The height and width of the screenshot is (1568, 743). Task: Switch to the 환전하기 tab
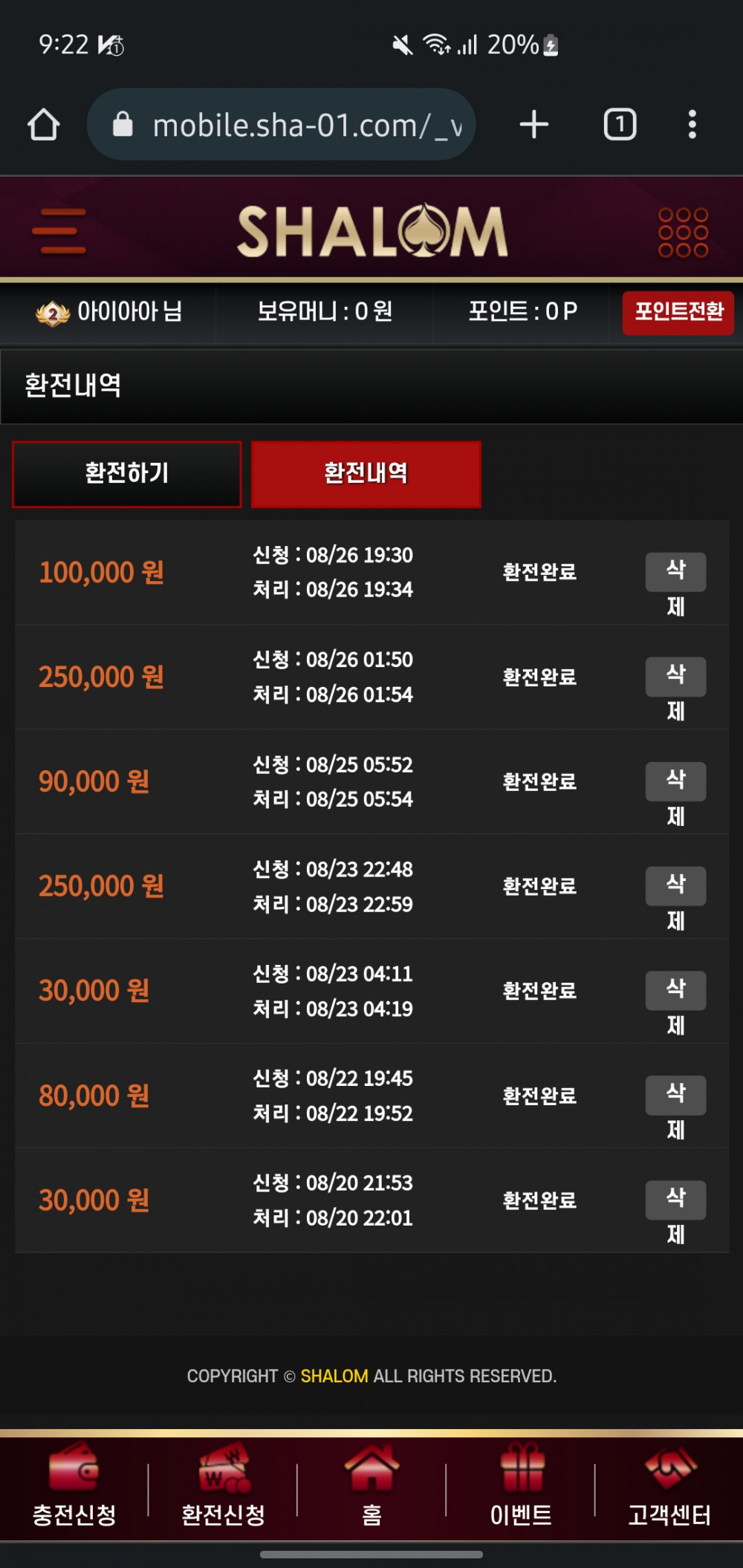pos(127,474)
